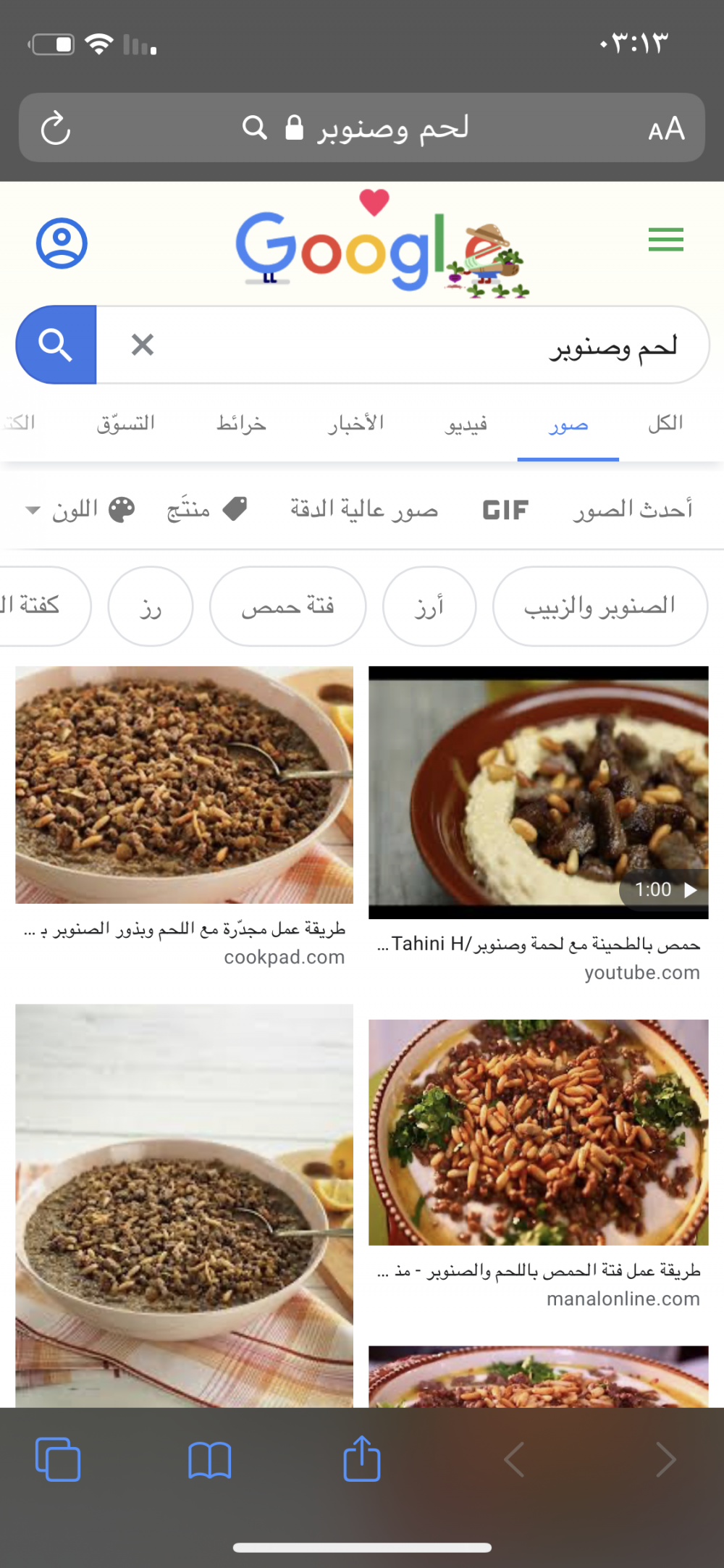724x1568 pixels.
Task: Open the manalonline.com fatteh image result
Action: pos(538,1132)
